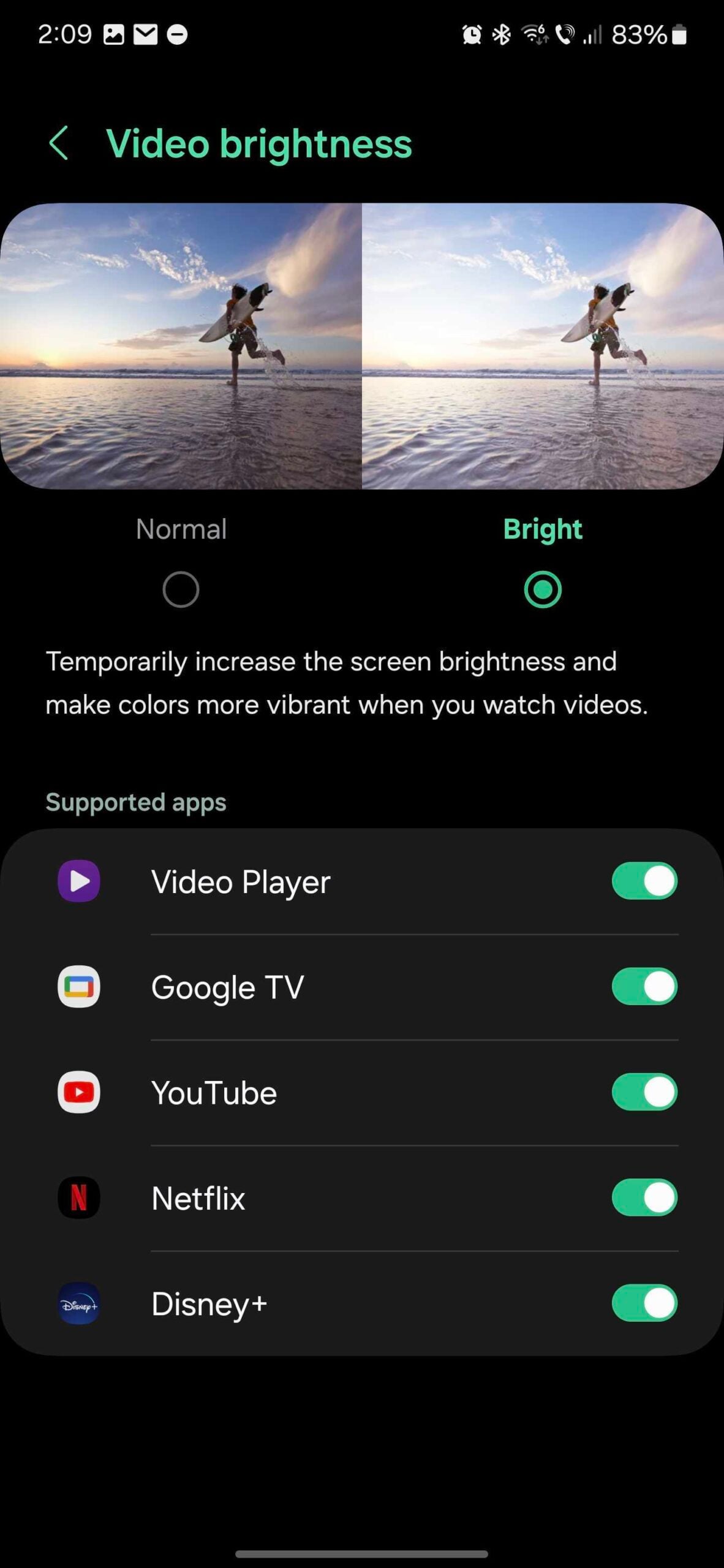Disable Disney+ video brightness toggle

[x=644, y=1303]
